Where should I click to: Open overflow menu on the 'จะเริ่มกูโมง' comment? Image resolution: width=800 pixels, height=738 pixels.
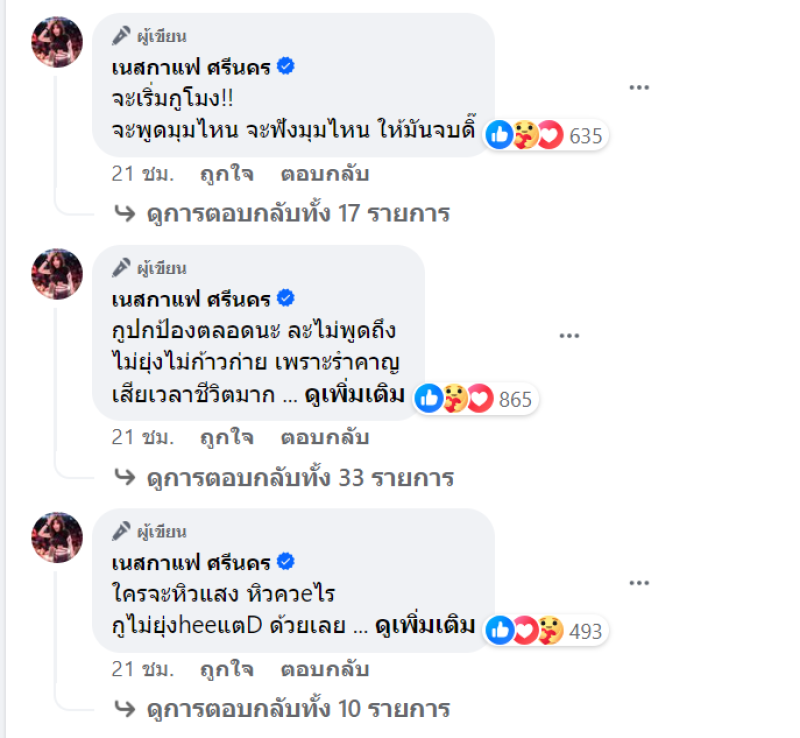640,87
